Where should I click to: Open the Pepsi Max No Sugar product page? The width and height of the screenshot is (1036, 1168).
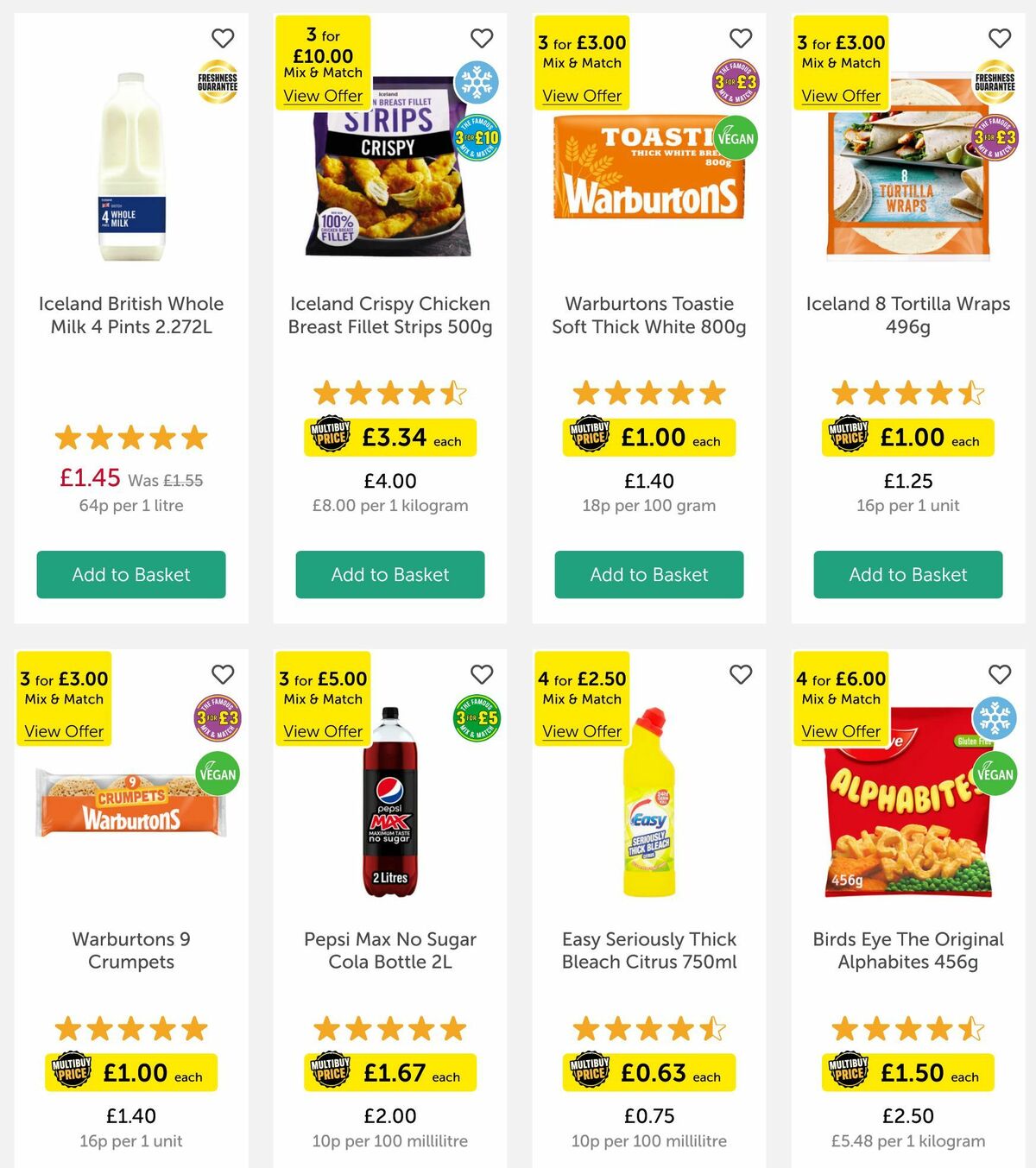point(388,950)
